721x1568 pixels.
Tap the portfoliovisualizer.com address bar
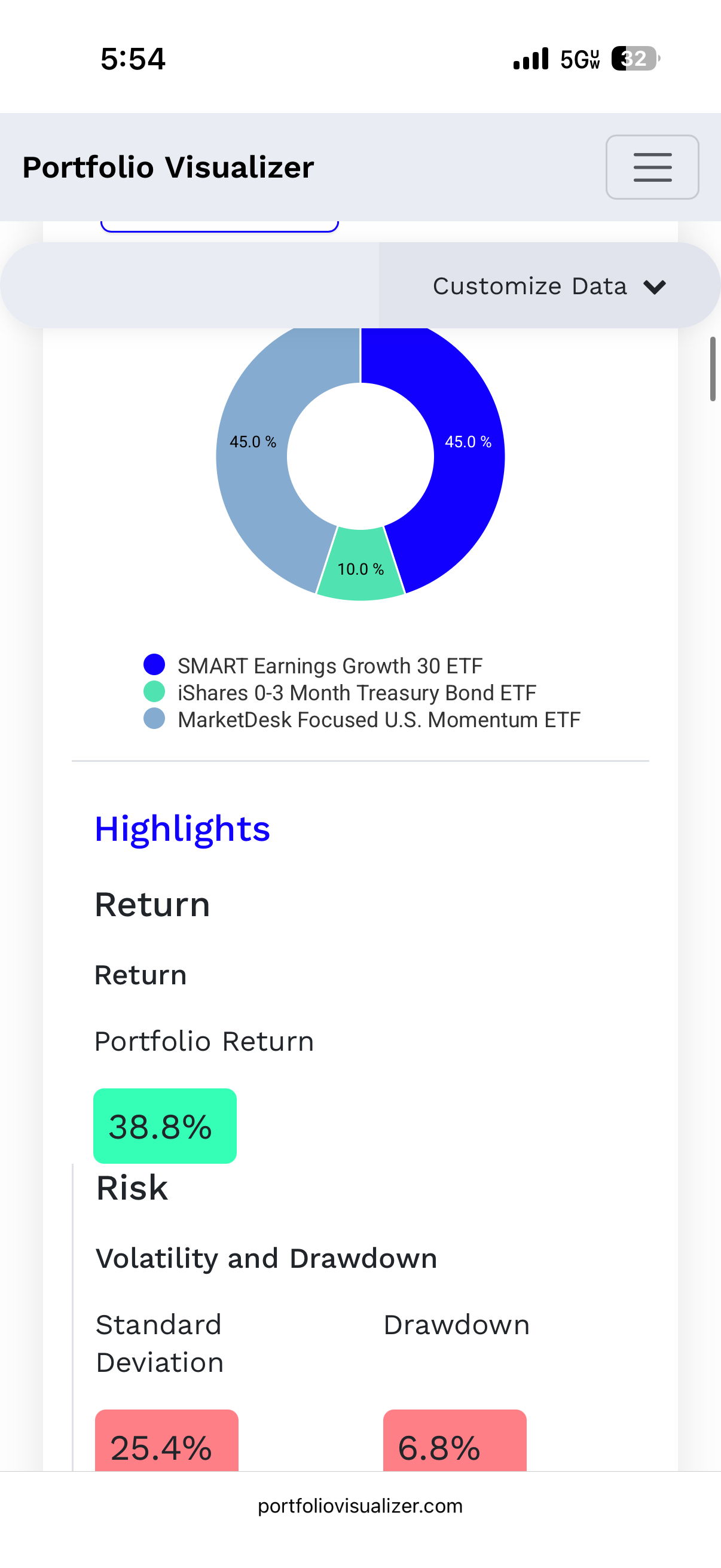[x=360, y=1505]
